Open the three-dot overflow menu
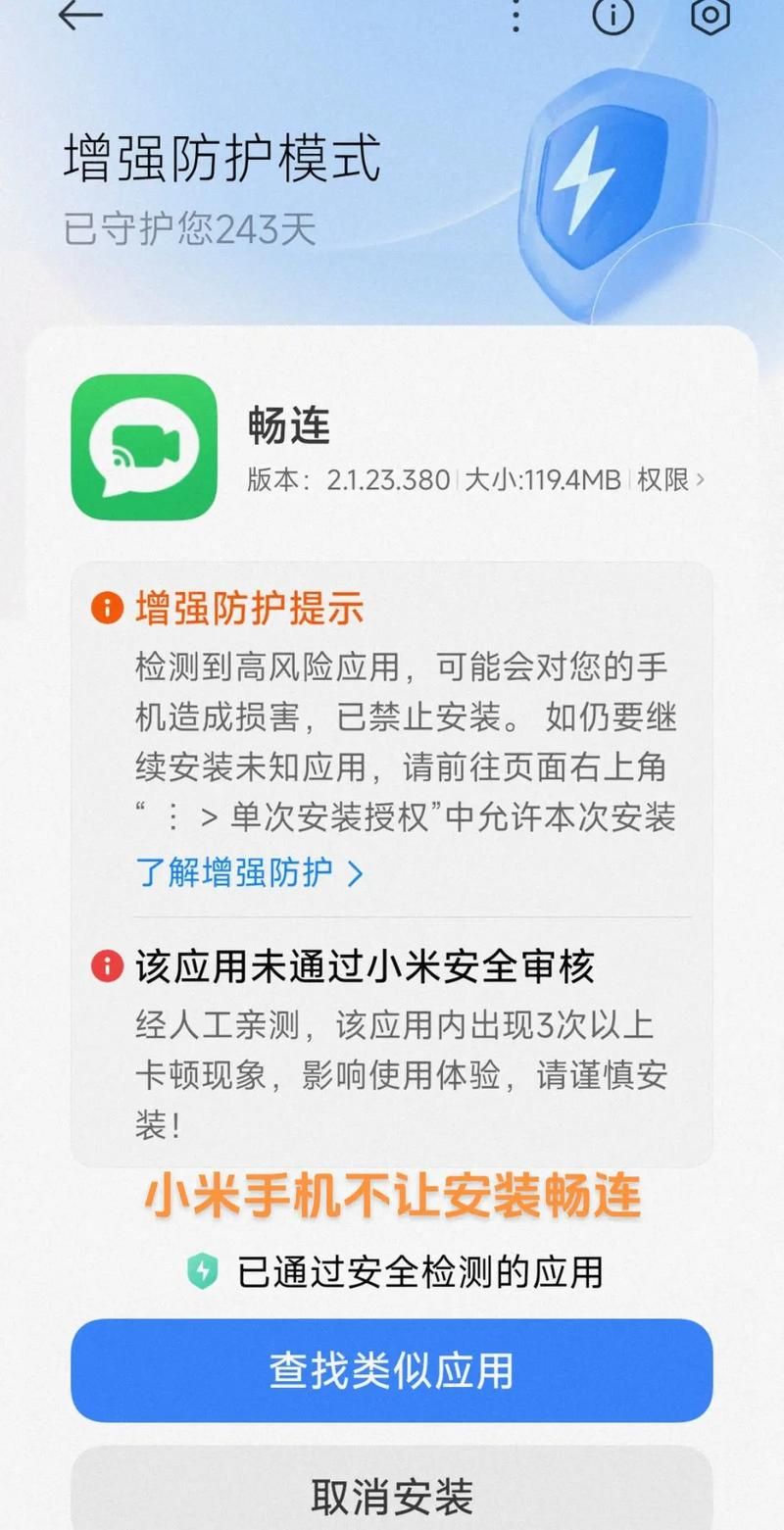Viewport: 784px width, 1530px height. click(x=516, y=15)
